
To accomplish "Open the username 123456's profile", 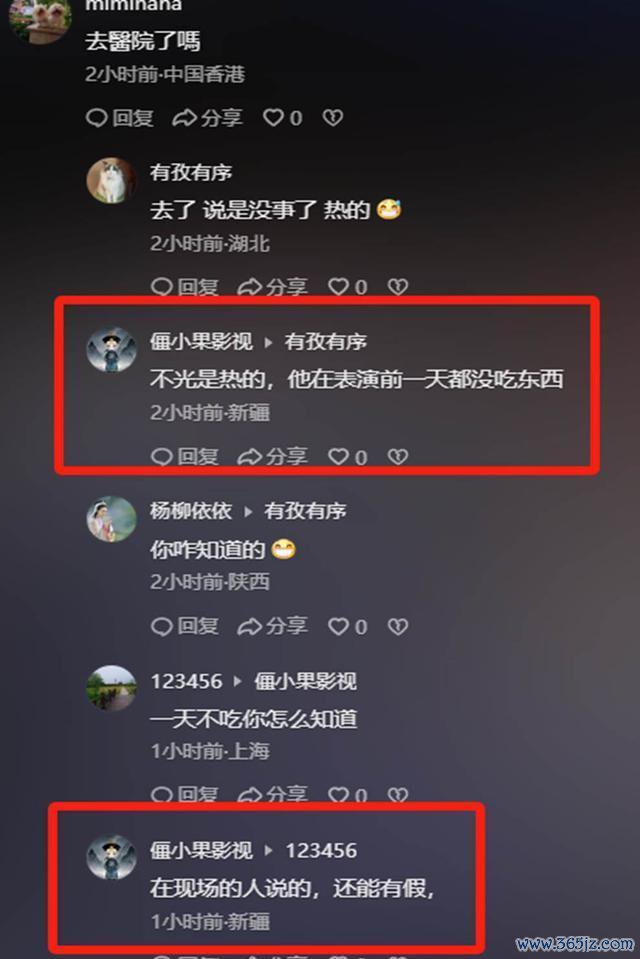I will click(186, 681).
